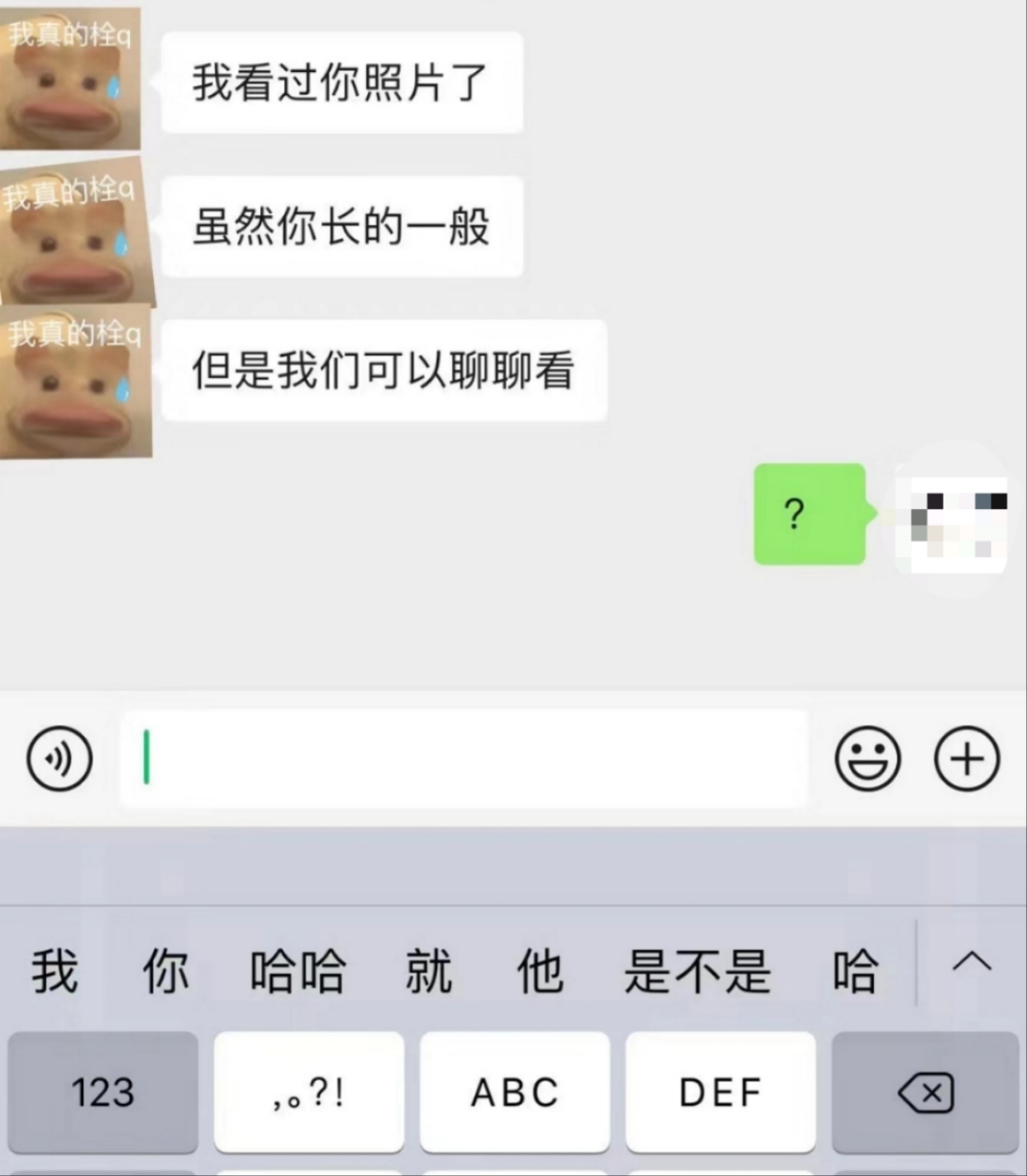Choose the suggestion 你
The height and width of the screenshot is (1176, 1027).
click(165, 971)
